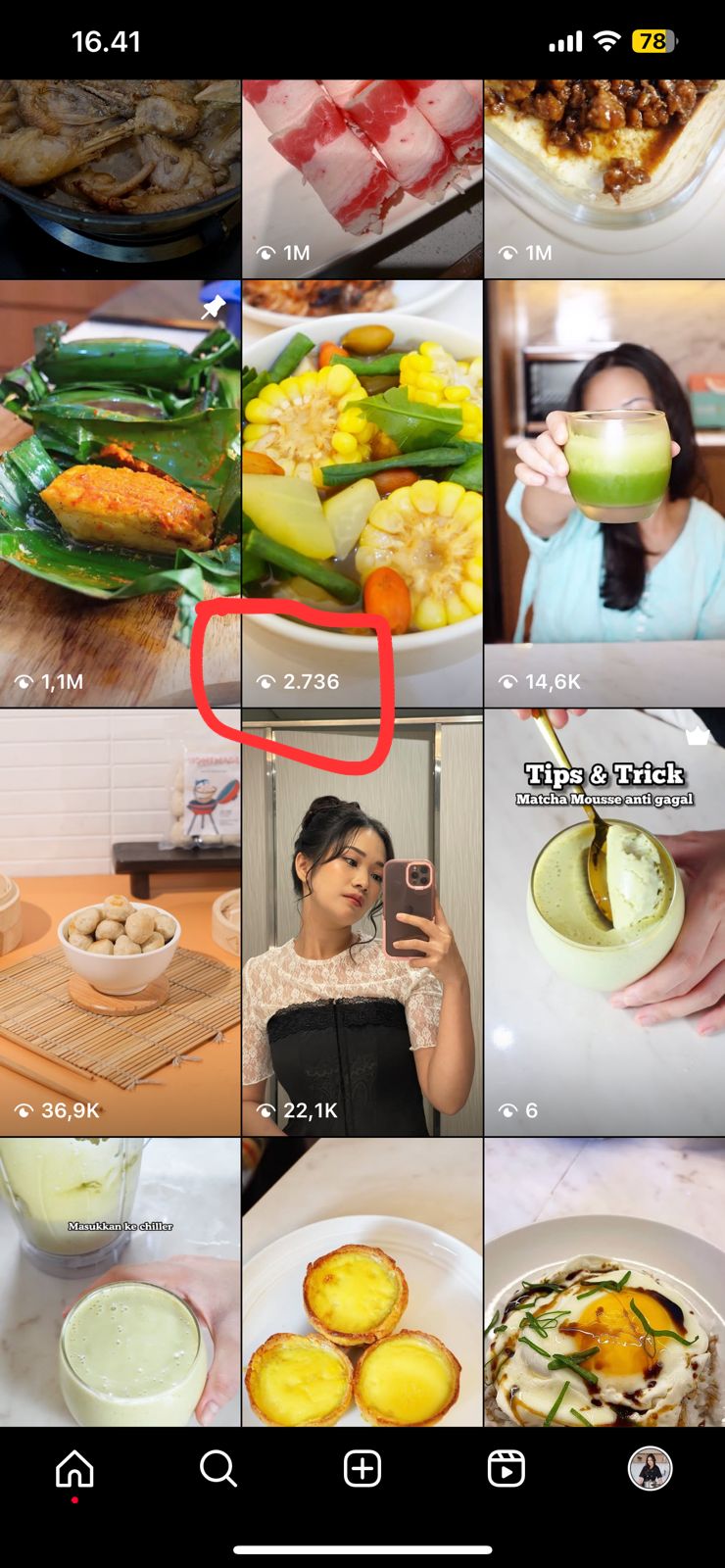This screenshot has width=725, height=1568.
Task: Go to the Home feed tab
Action: (x=74, y=1469)
